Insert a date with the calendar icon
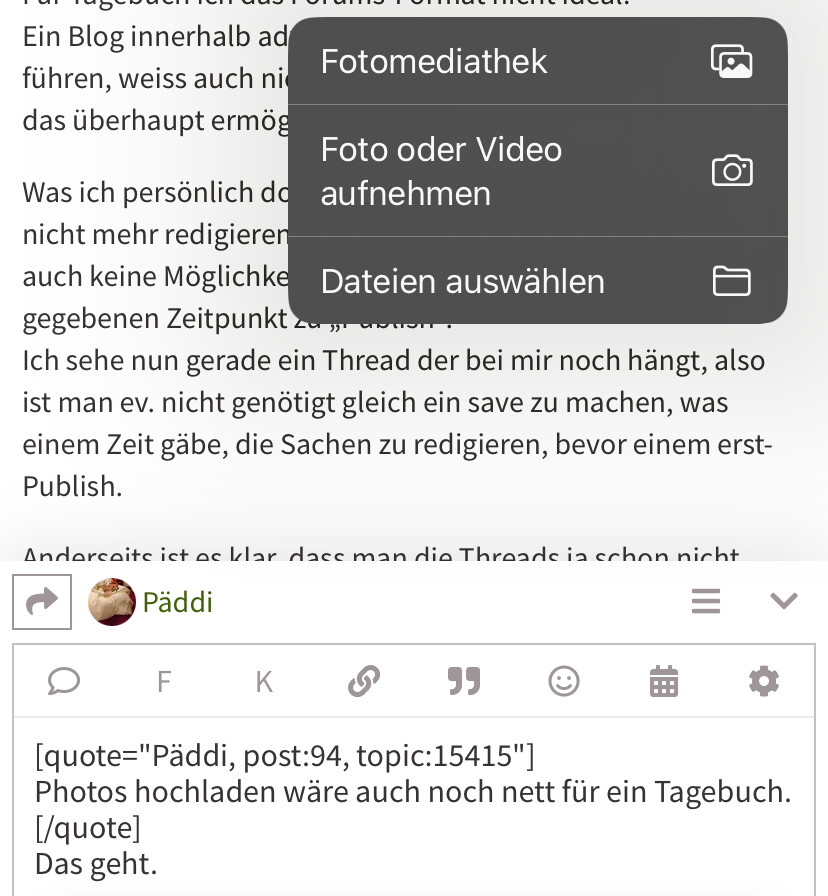Viewport: 828px width, 896px height. [664, 682]
